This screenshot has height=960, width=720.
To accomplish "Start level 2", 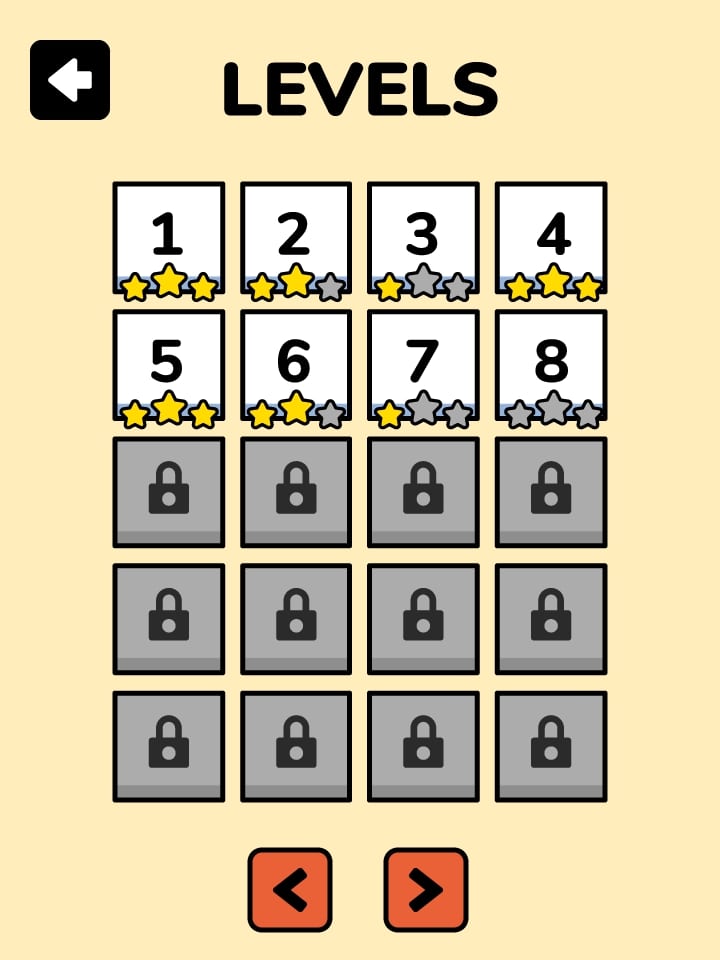I will point(296,238).
